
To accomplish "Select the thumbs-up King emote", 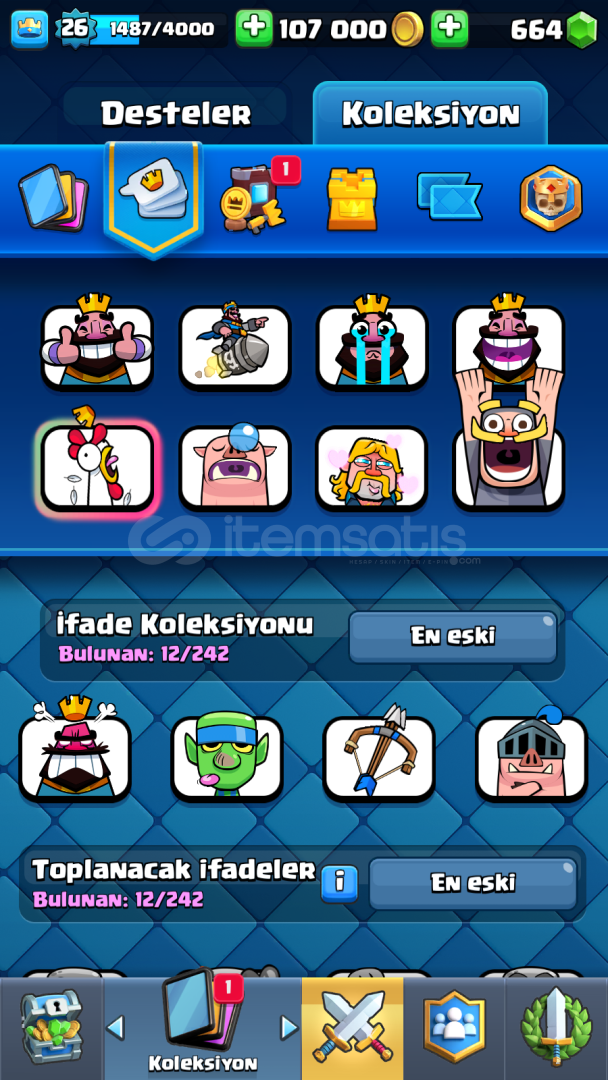I will (97, 342).
